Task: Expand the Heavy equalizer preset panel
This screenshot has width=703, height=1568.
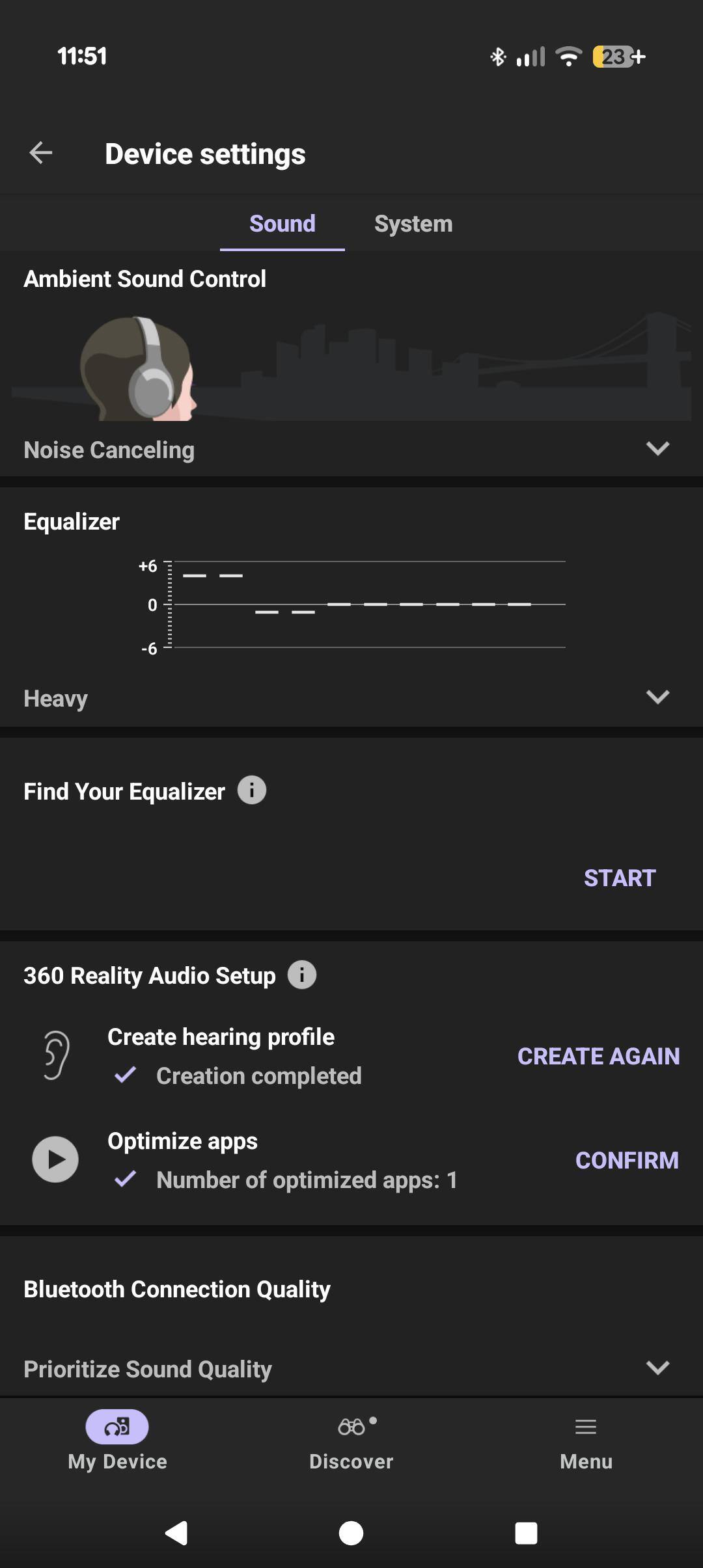Action: (x=657, y=697)
